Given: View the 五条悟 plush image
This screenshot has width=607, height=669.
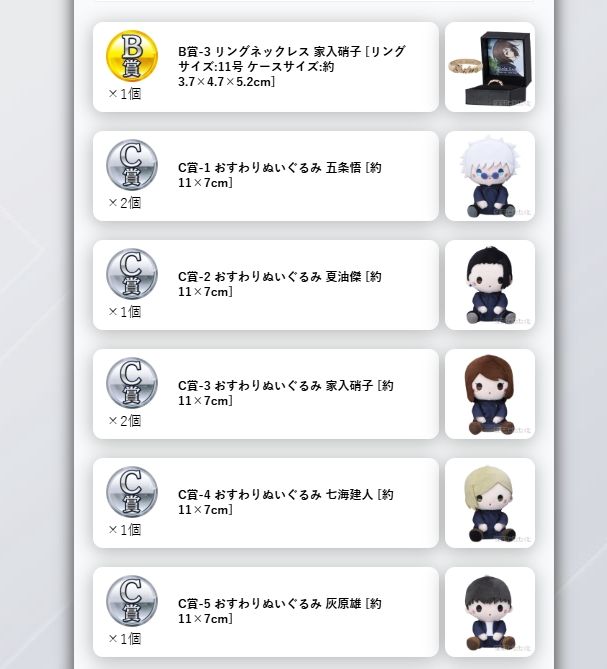Looking at the screenshot, I should [489, 176].
